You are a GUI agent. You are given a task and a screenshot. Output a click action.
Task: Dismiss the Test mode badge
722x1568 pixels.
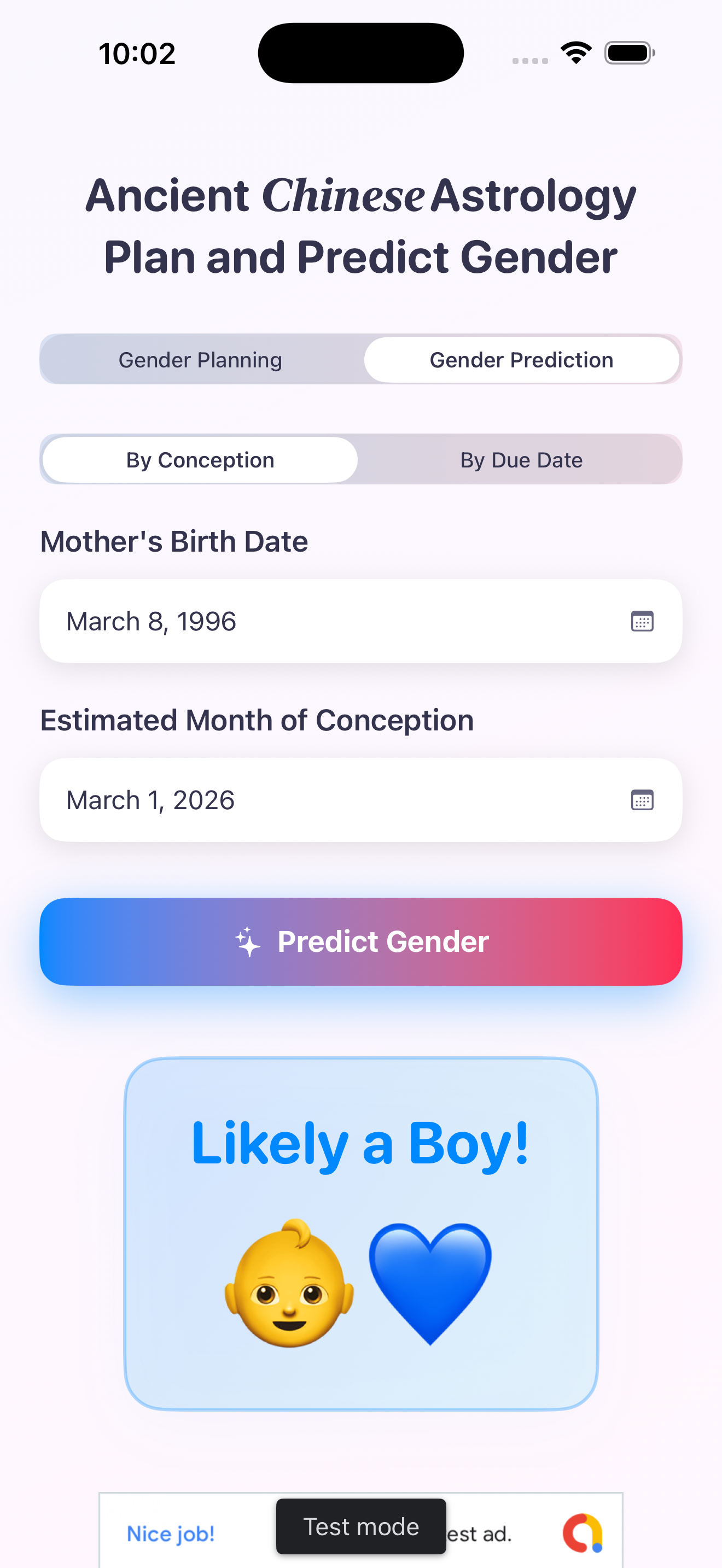click(360, 1526)
